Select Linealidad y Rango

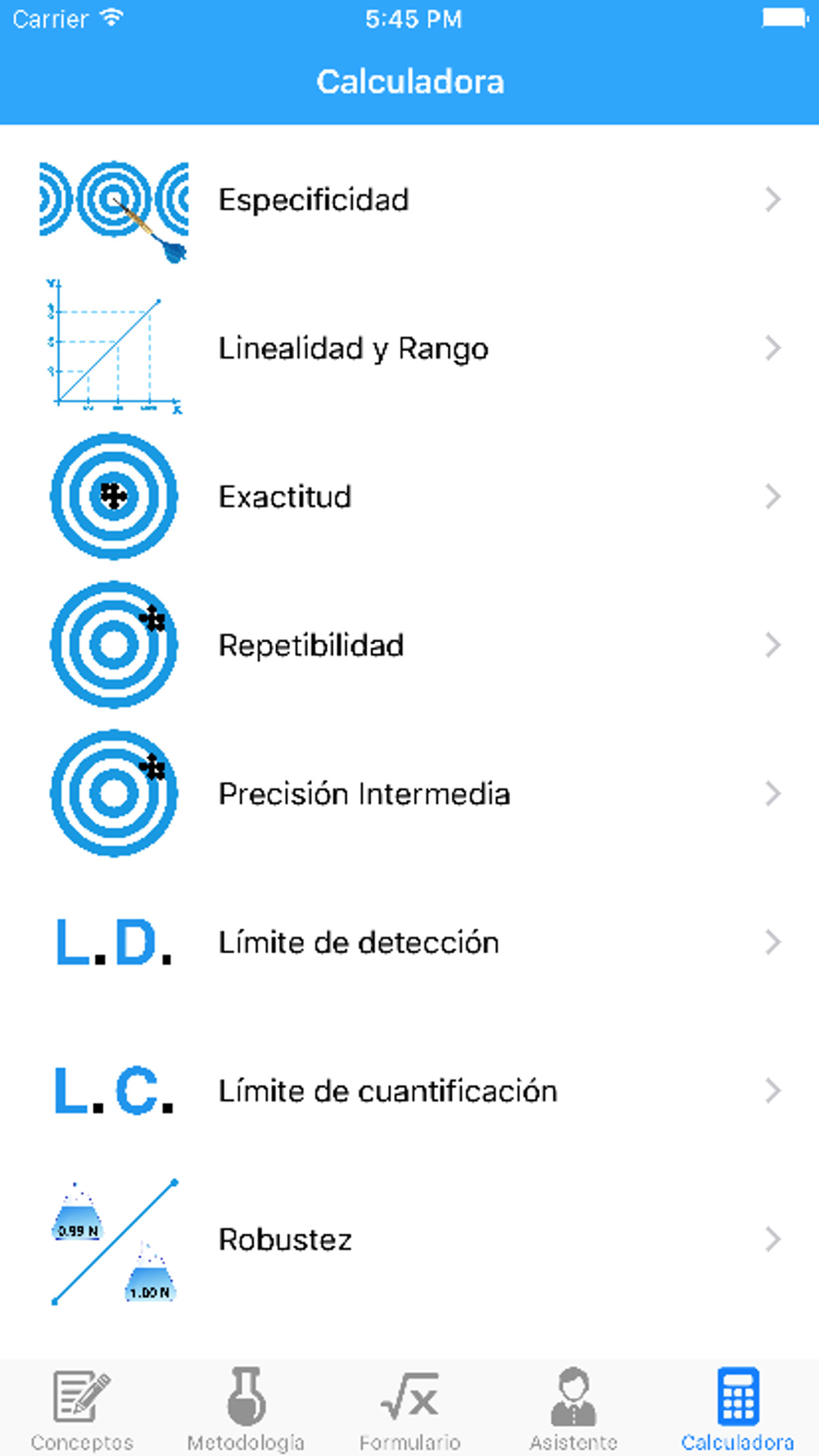click(x=409, y=348)
